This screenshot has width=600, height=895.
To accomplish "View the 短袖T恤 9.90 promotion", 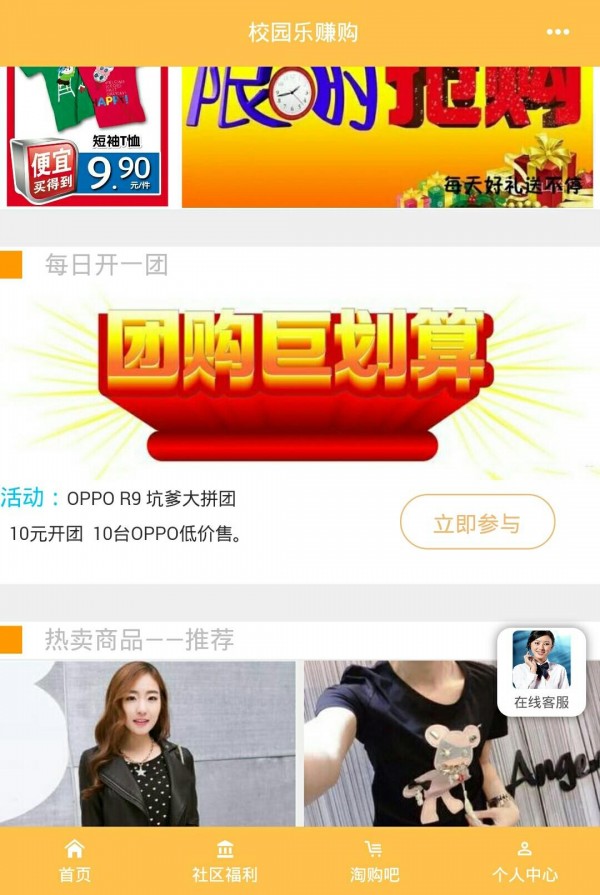I will 88,136.
